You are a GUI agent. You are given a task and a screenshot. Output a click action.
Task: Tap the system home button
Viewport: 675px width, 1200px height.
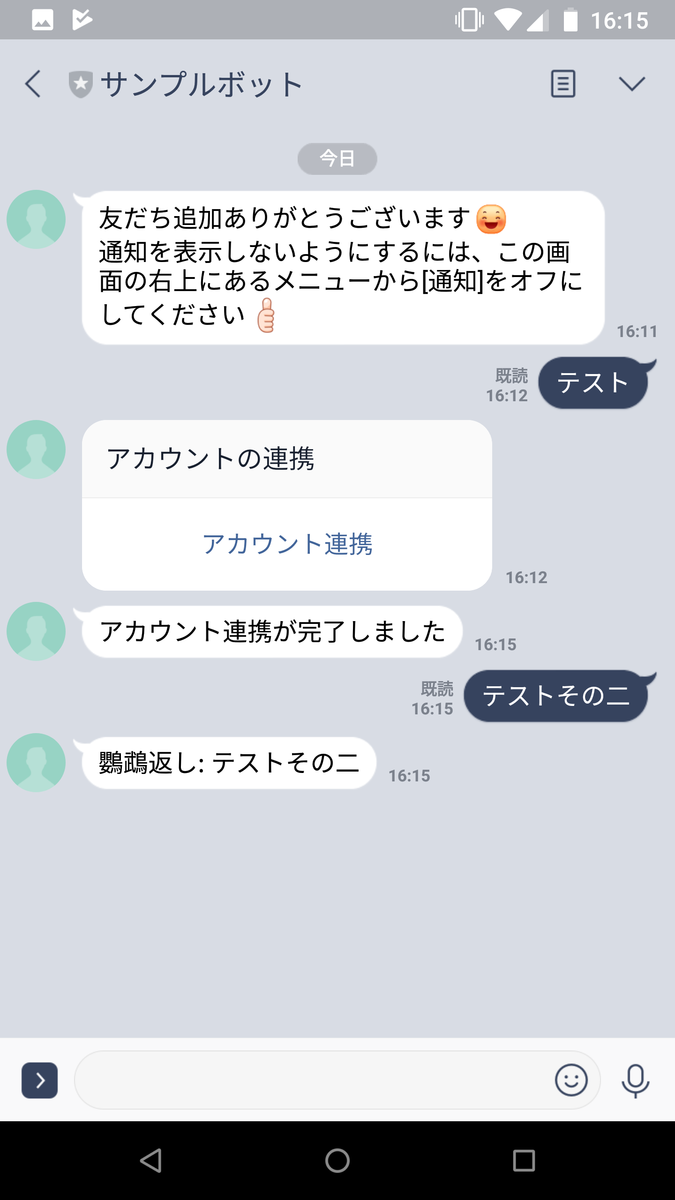click(337, 1160)
